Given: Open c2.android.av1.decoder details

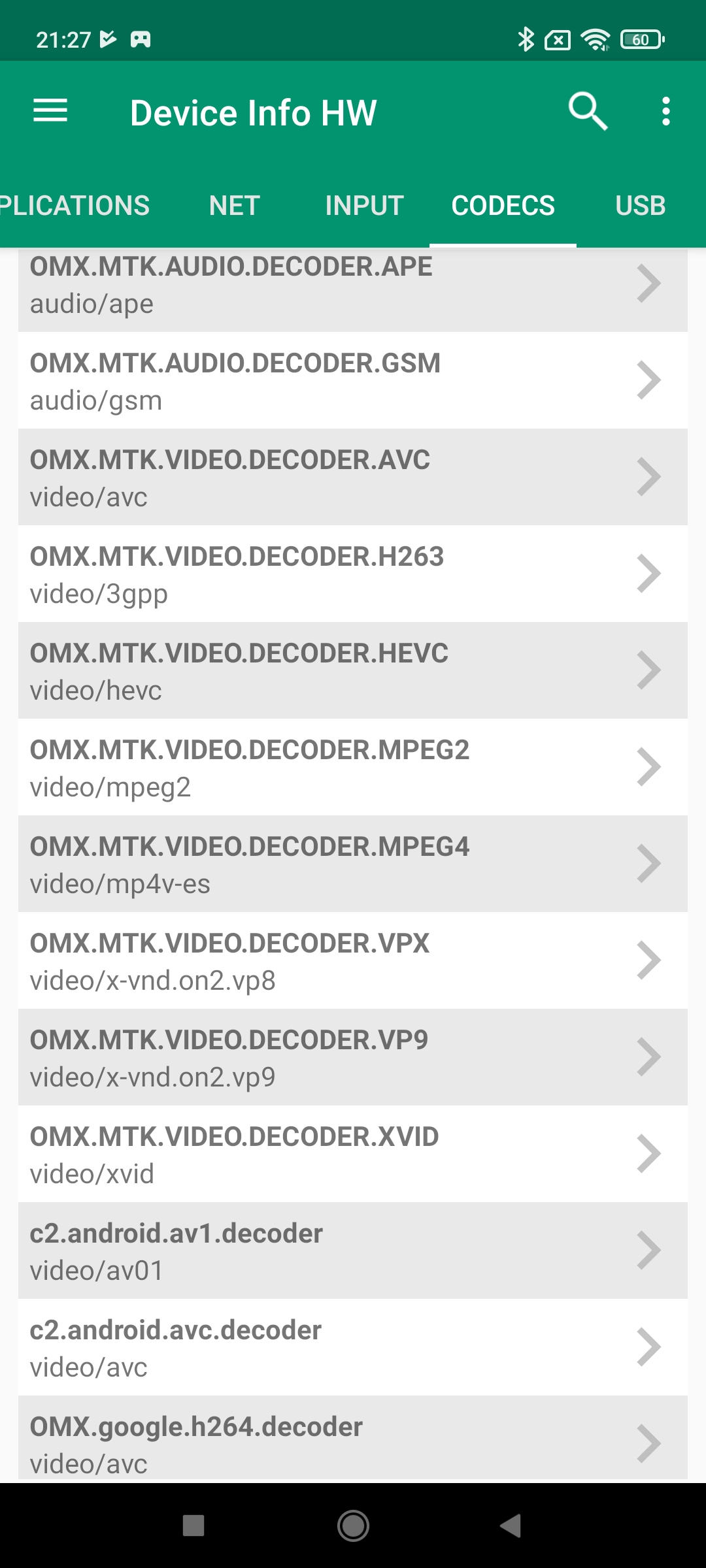Looking at the screenshot, I should [353, 1251].
